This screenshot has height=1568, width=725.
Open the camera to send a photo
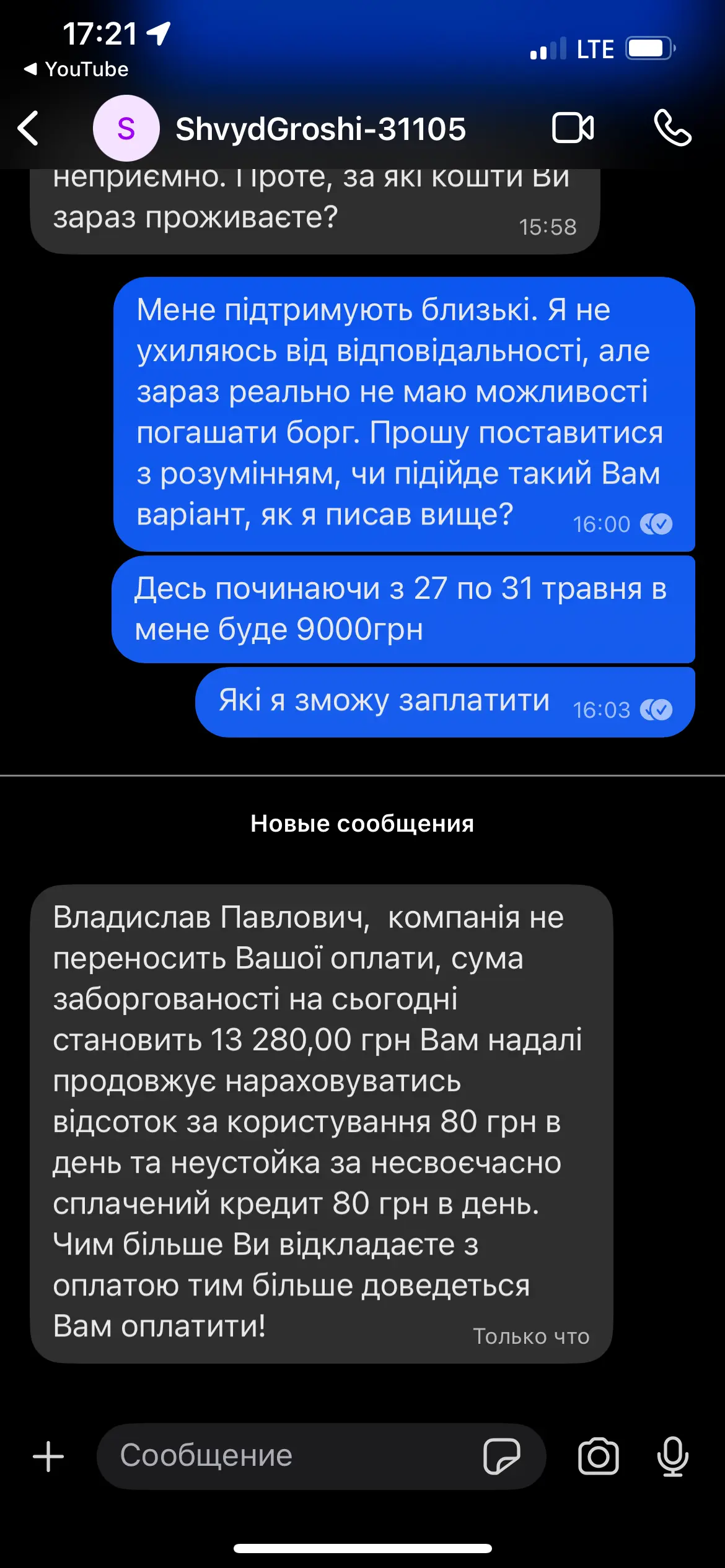[598, 1456]
